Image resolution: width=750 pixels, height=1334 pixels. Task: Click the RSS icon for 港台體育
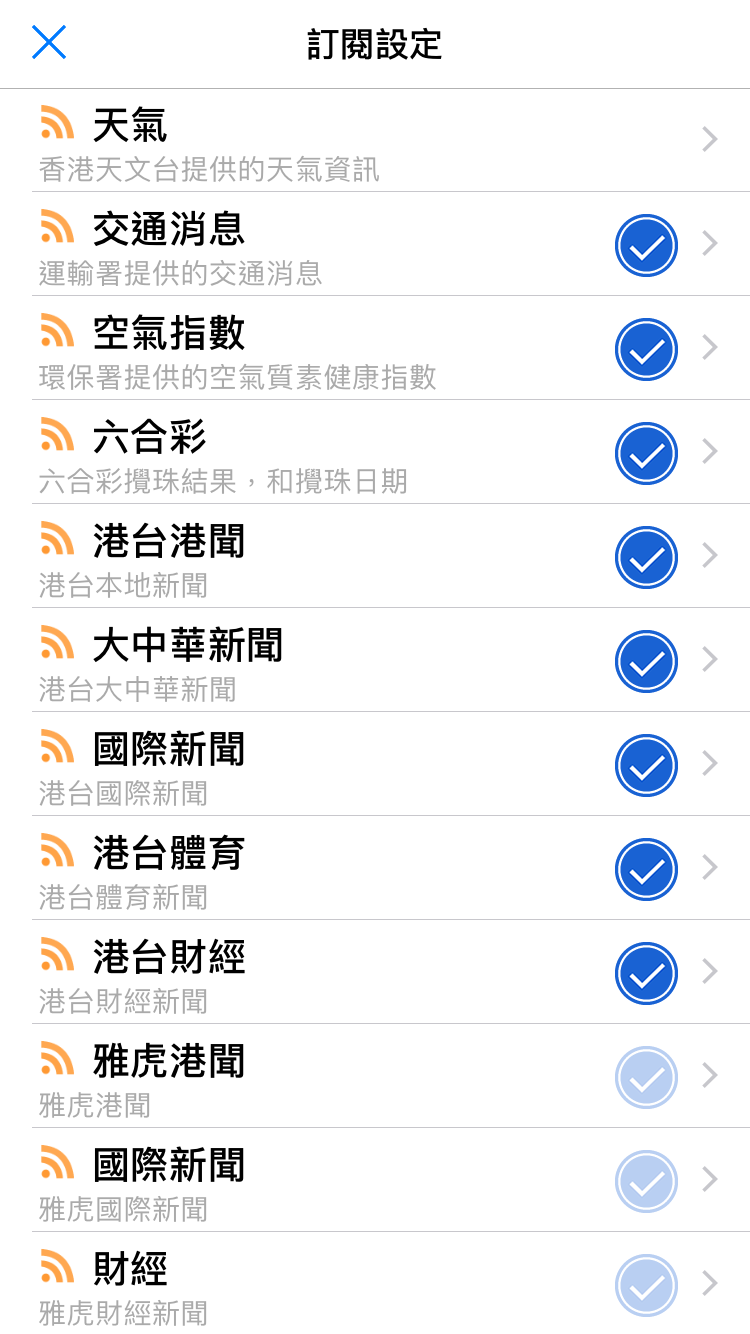(x=57, y=851)
